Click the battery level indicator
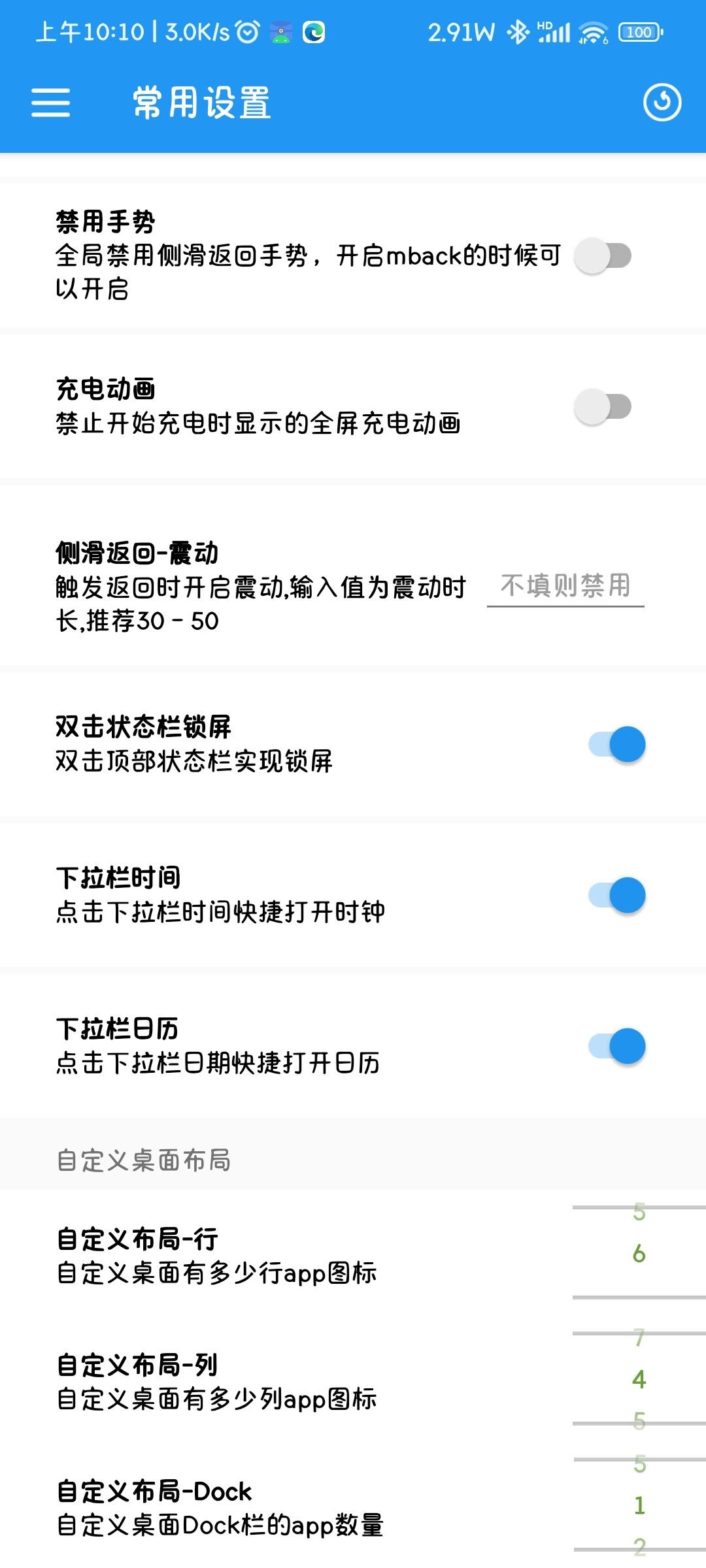The width and height of the screenshot is (706, 1568). pyautogui.click(x=637, y=31)
